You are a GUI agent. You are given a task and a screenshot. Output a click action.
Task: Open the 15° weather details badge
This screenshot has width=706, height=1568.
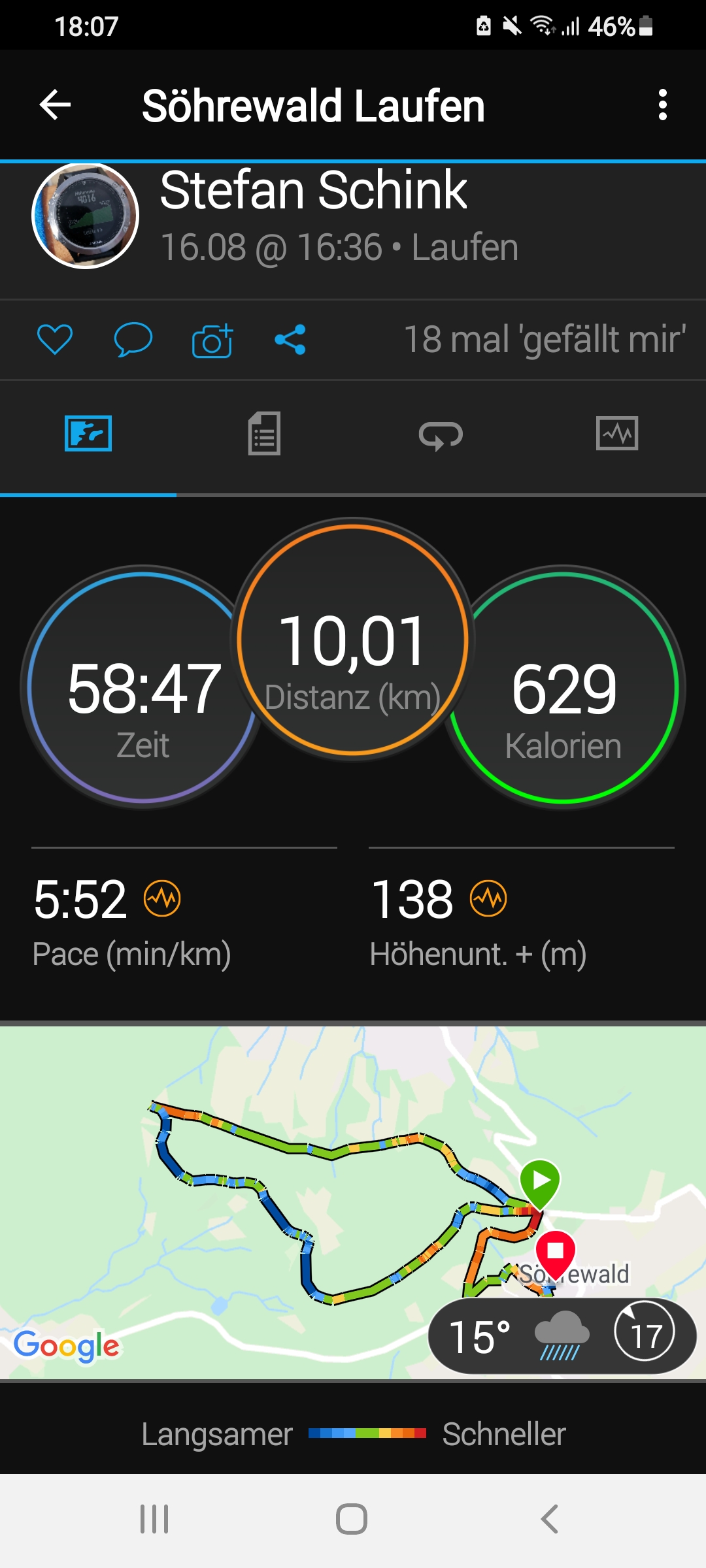pyautogui.click(x=562, y=1336)
